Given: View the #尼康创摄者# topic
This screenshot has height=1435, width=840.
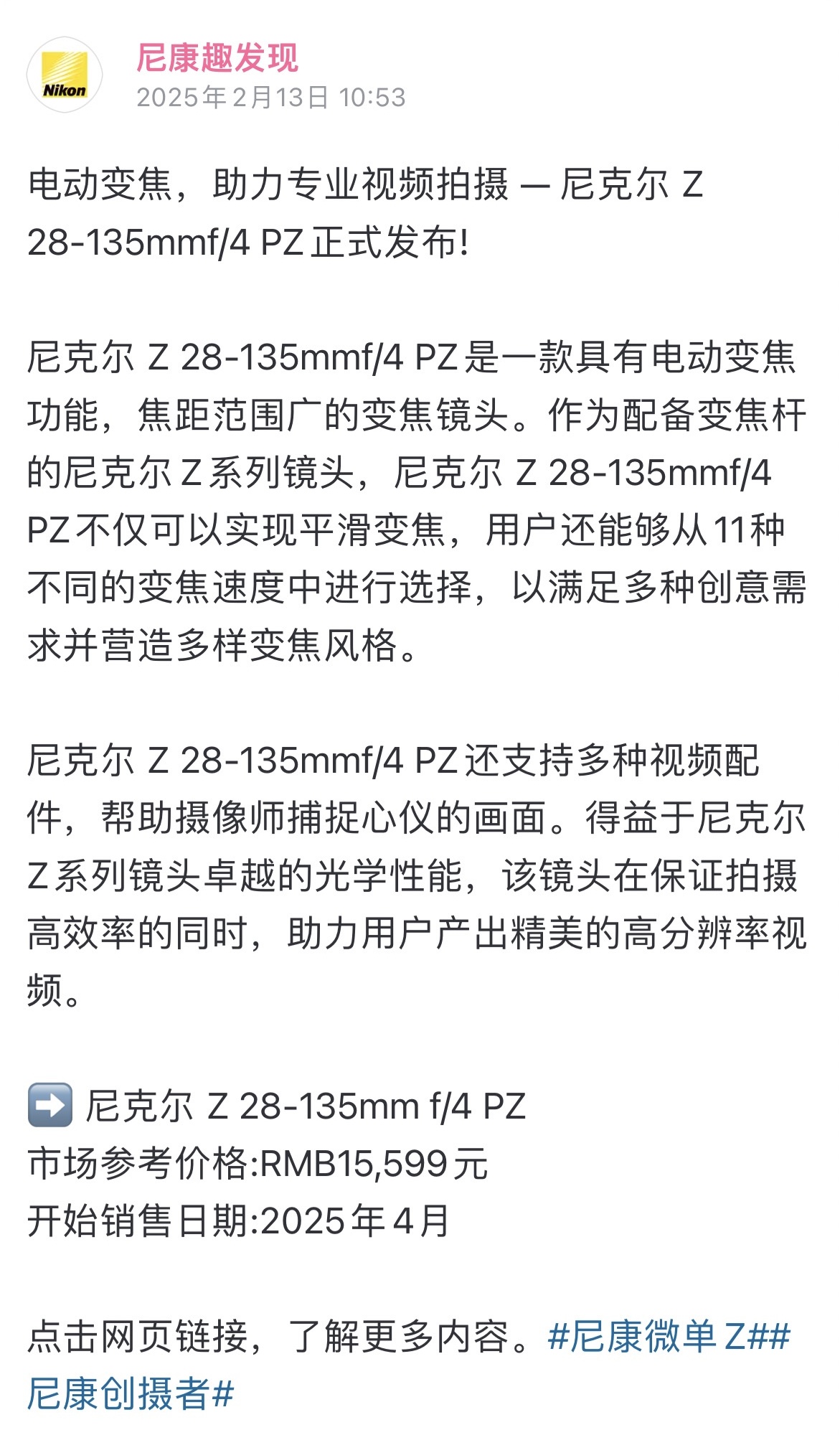Looking at the screenshot, I should pos(131,1394).
